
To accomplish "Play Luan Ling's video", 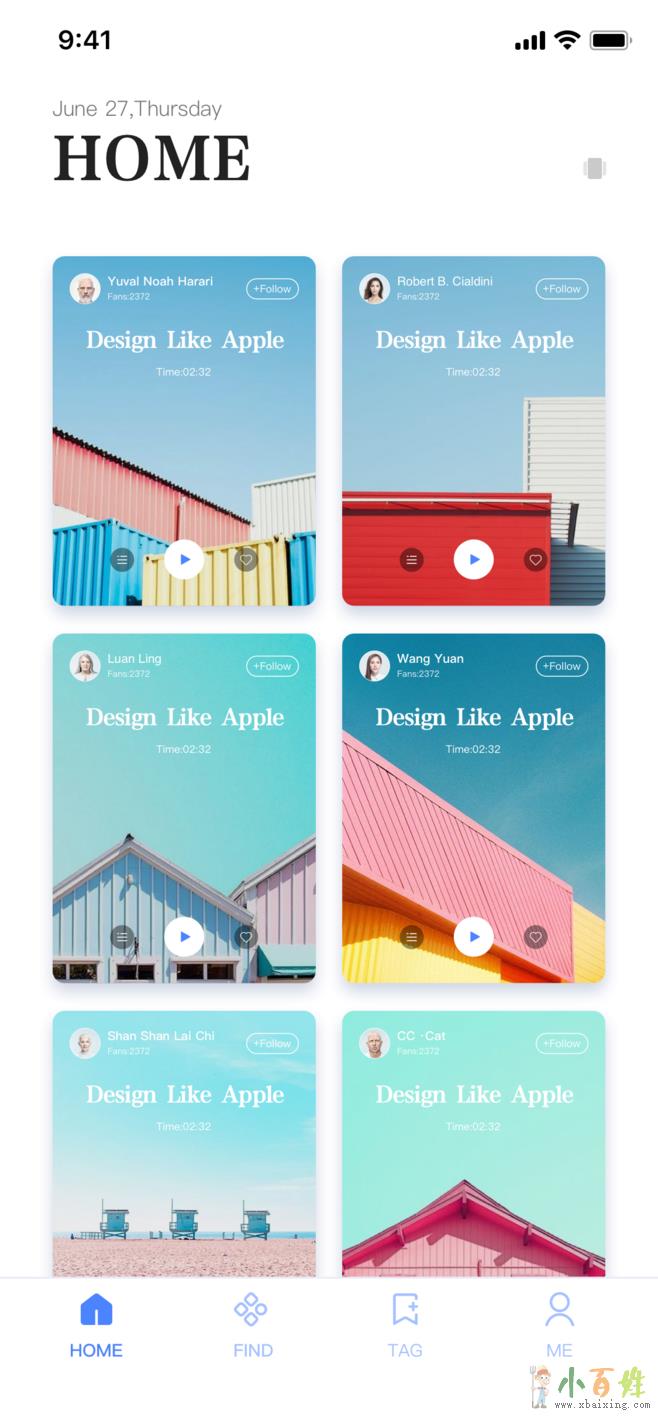I will [x=184, y=937].
